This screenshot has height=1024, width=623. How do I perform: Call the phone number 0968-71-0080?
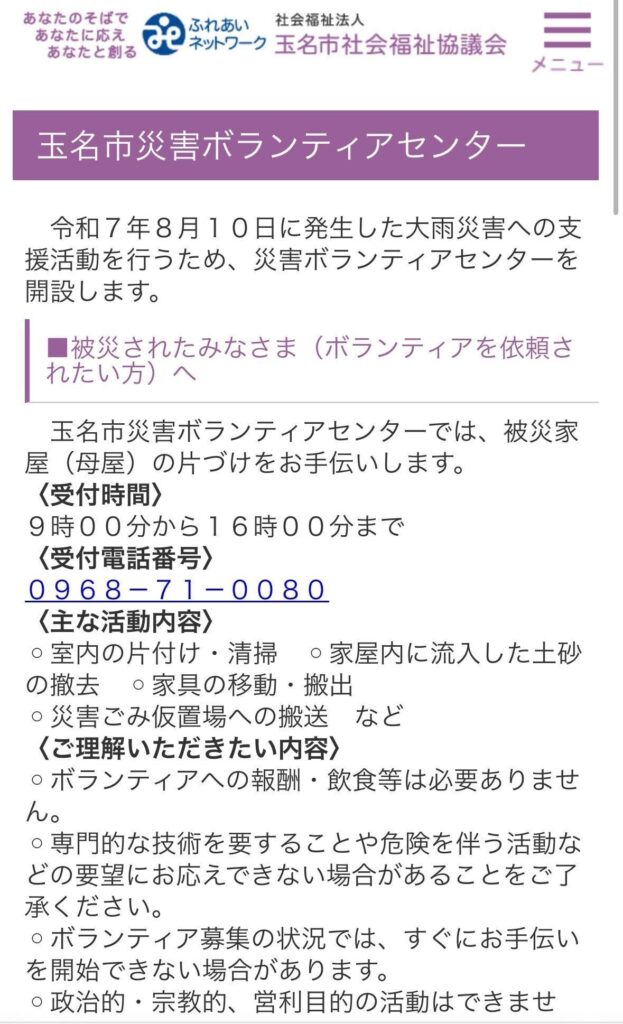pyautogui.click(x=177, y=590)
